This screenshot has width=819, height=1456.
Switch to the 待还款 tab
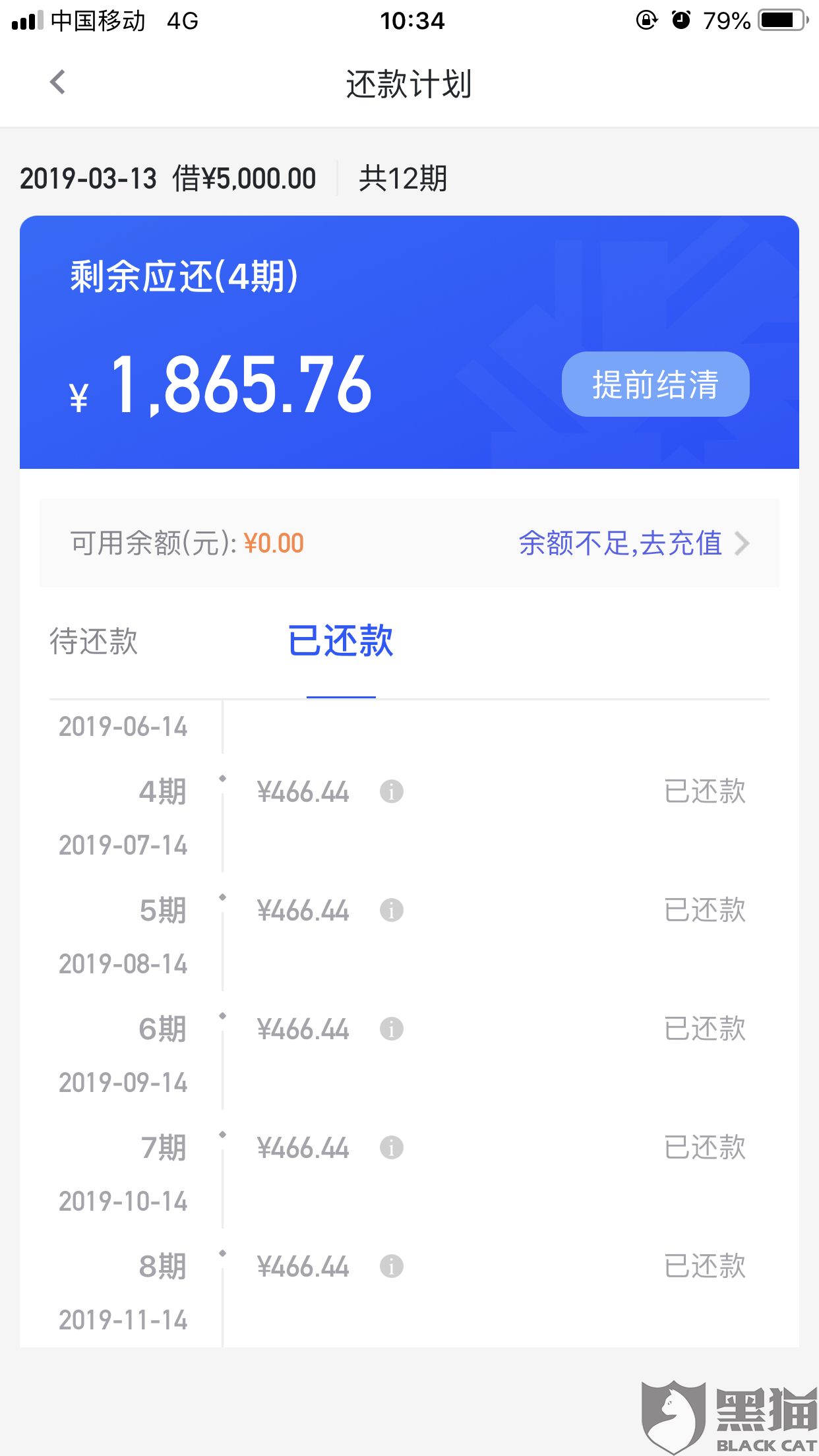pyautogui.click(x=94, y=641)
